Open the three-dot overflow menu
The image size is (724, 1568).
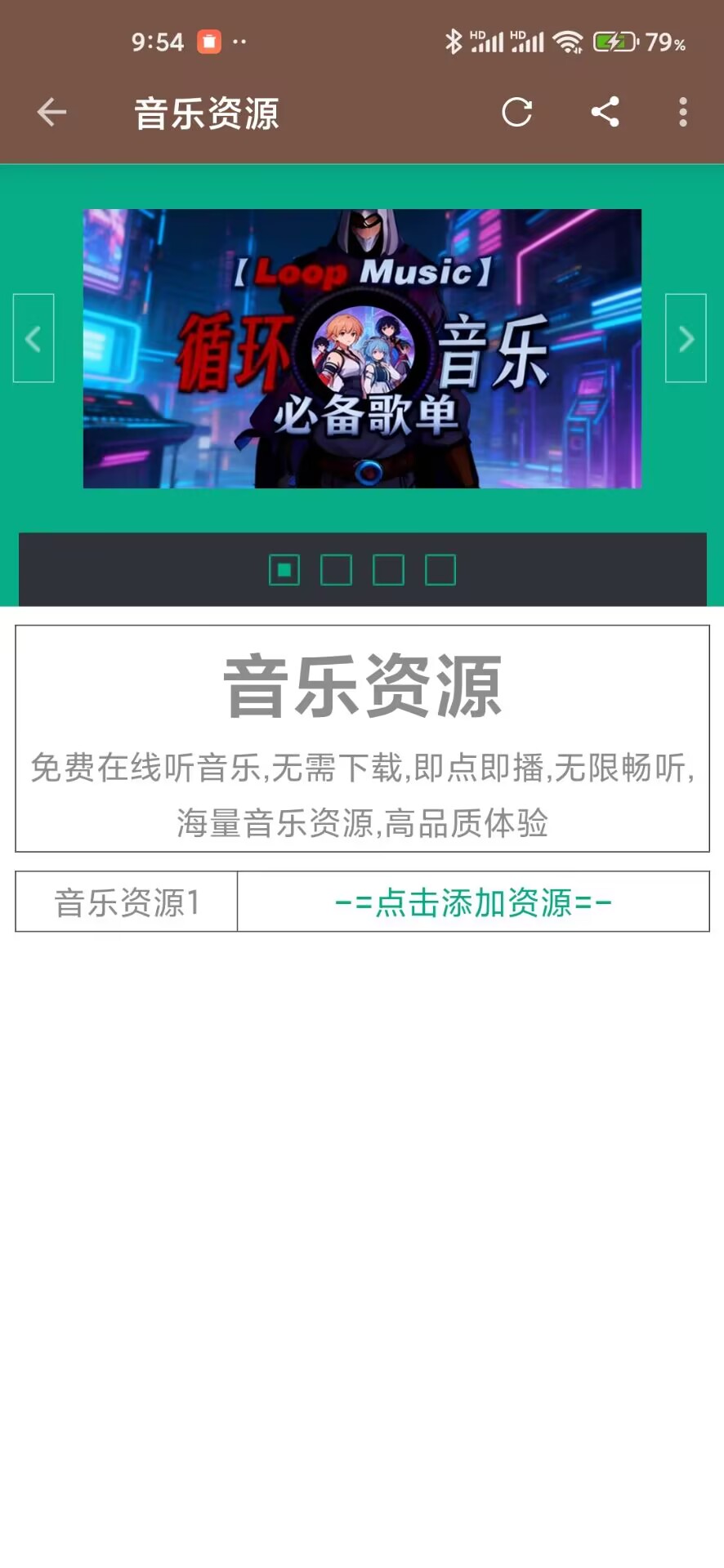coord(683,113)
